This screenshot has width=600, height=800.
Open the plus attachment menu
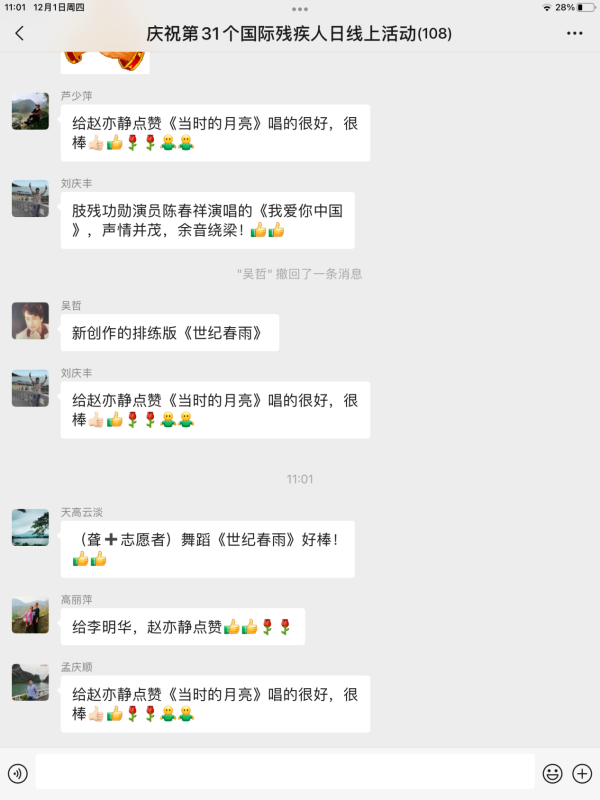pos(582,773)
